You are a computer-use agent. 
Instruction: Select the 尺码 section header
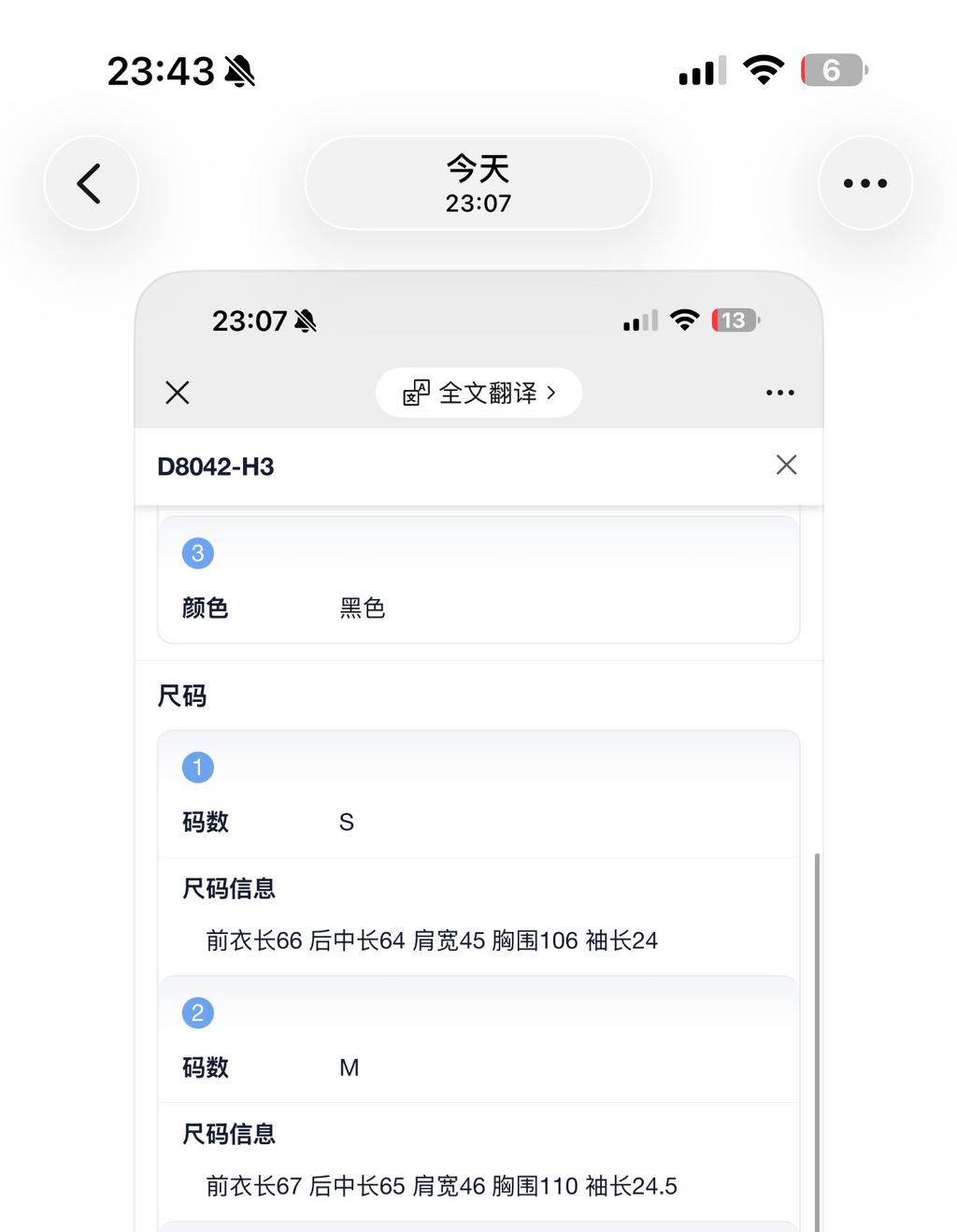pos(182,695)
